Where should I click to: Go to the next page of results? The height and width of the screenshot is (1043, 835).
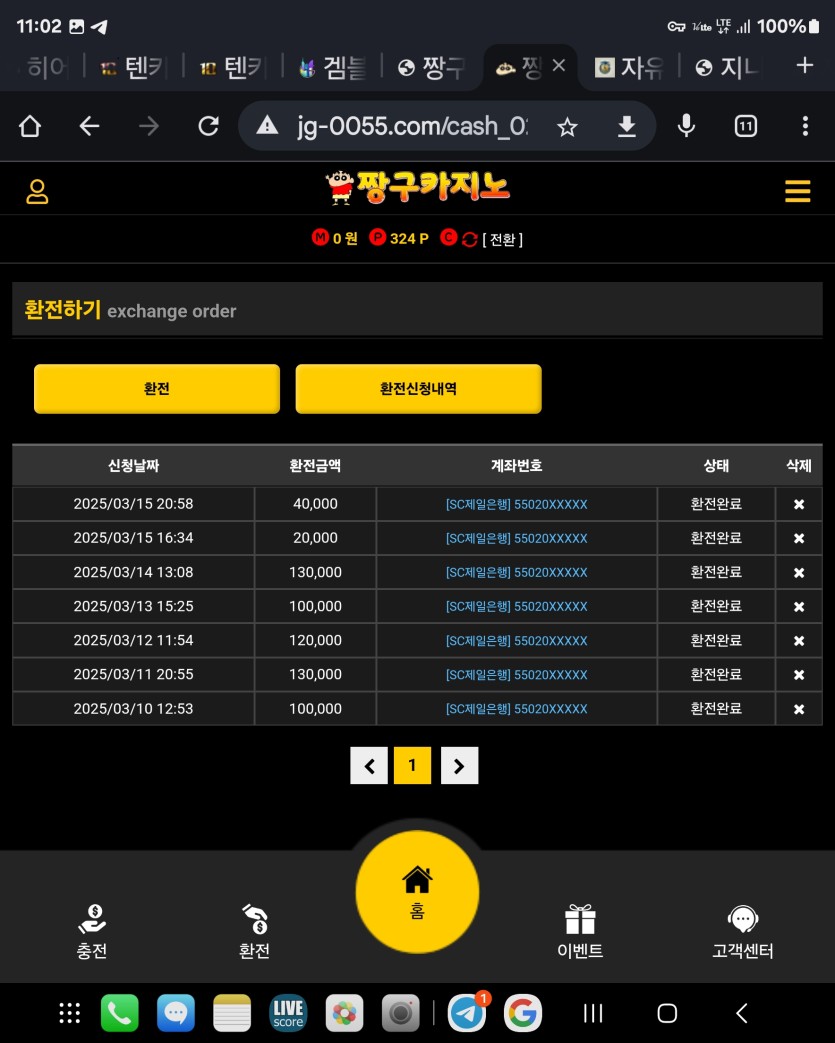pyautogui.click(x=459, y=766)
